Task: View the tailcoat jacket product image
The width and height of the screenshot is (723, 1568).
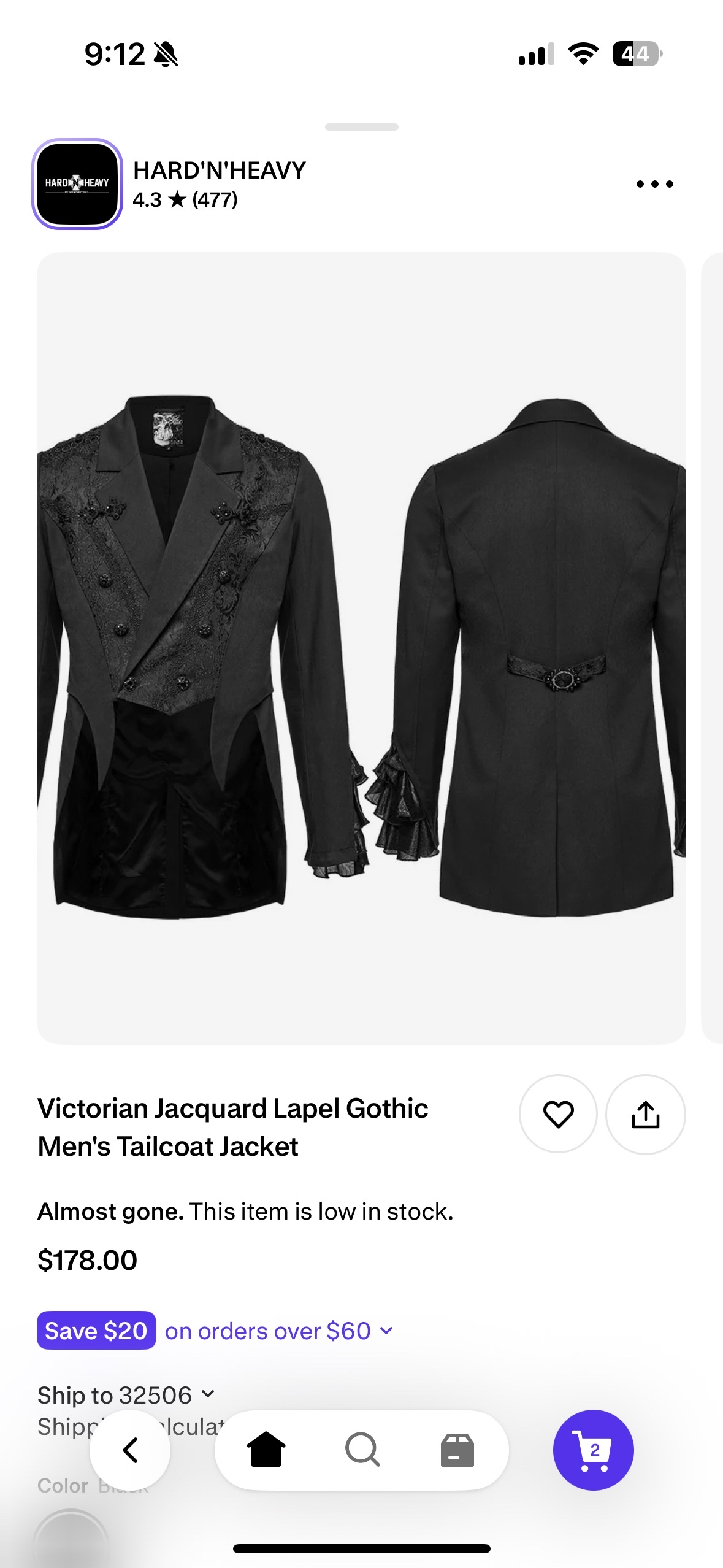Action: point(361,648)
